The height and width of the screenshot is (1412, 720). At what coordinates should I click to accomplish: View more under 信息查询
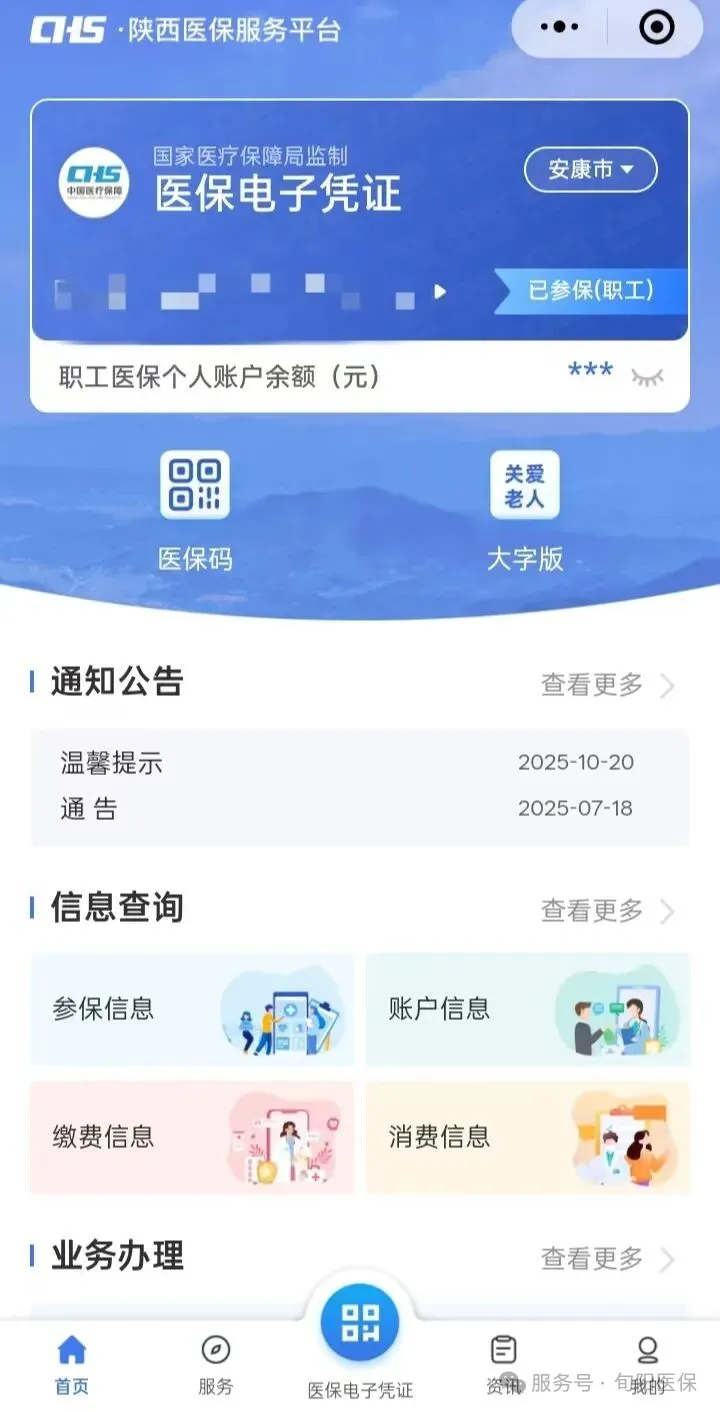pyautogui.click(x=607, y=911)
